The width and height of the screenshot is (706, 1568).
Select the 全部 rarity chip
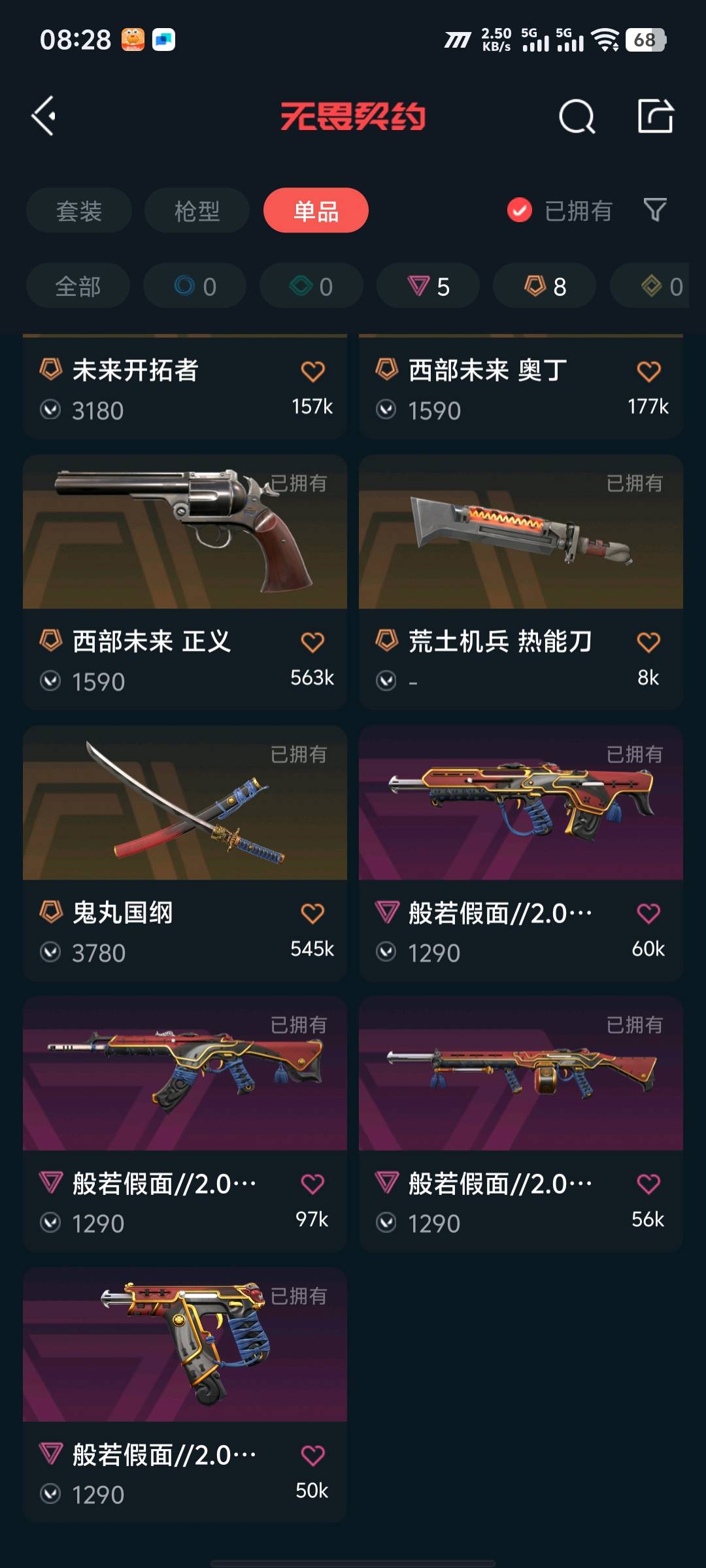[78, 286]
